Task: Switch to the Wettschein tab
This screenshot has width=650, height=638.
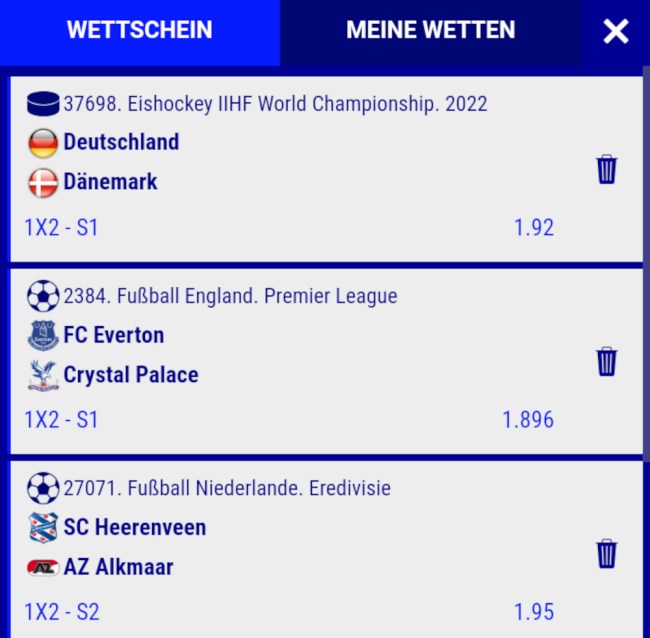Action: tap(140, 31)
